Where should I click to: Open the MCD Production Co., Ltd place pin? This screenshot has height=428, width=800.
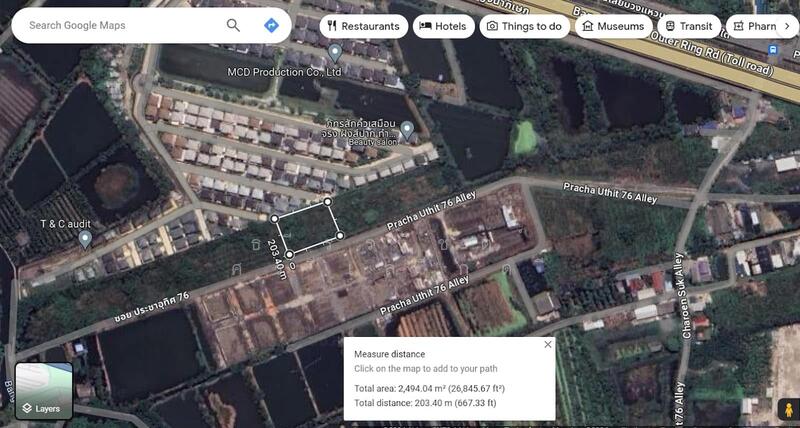tap(335, 53)
